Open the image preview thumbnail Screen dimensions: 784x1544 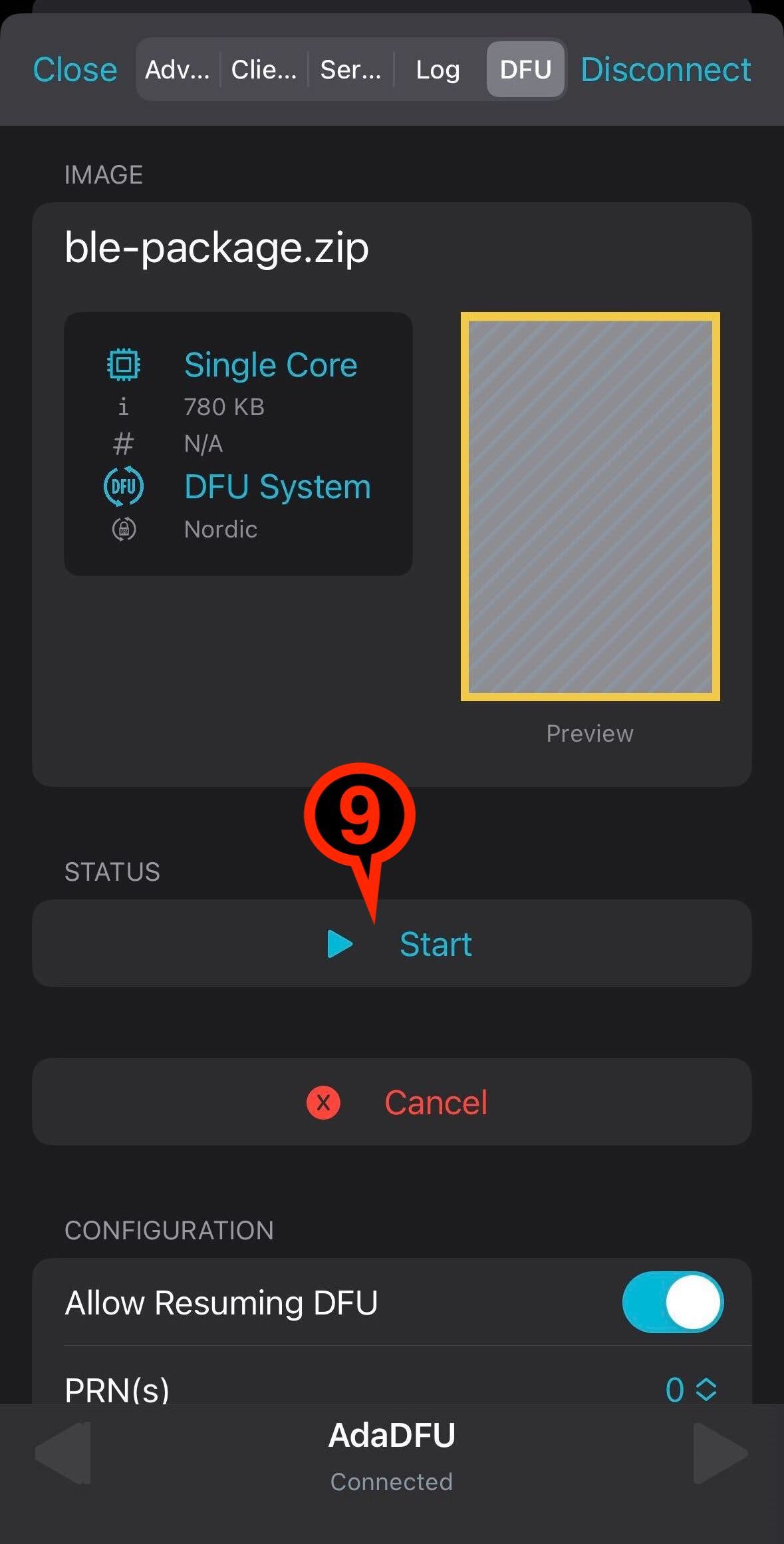point(590,506)
